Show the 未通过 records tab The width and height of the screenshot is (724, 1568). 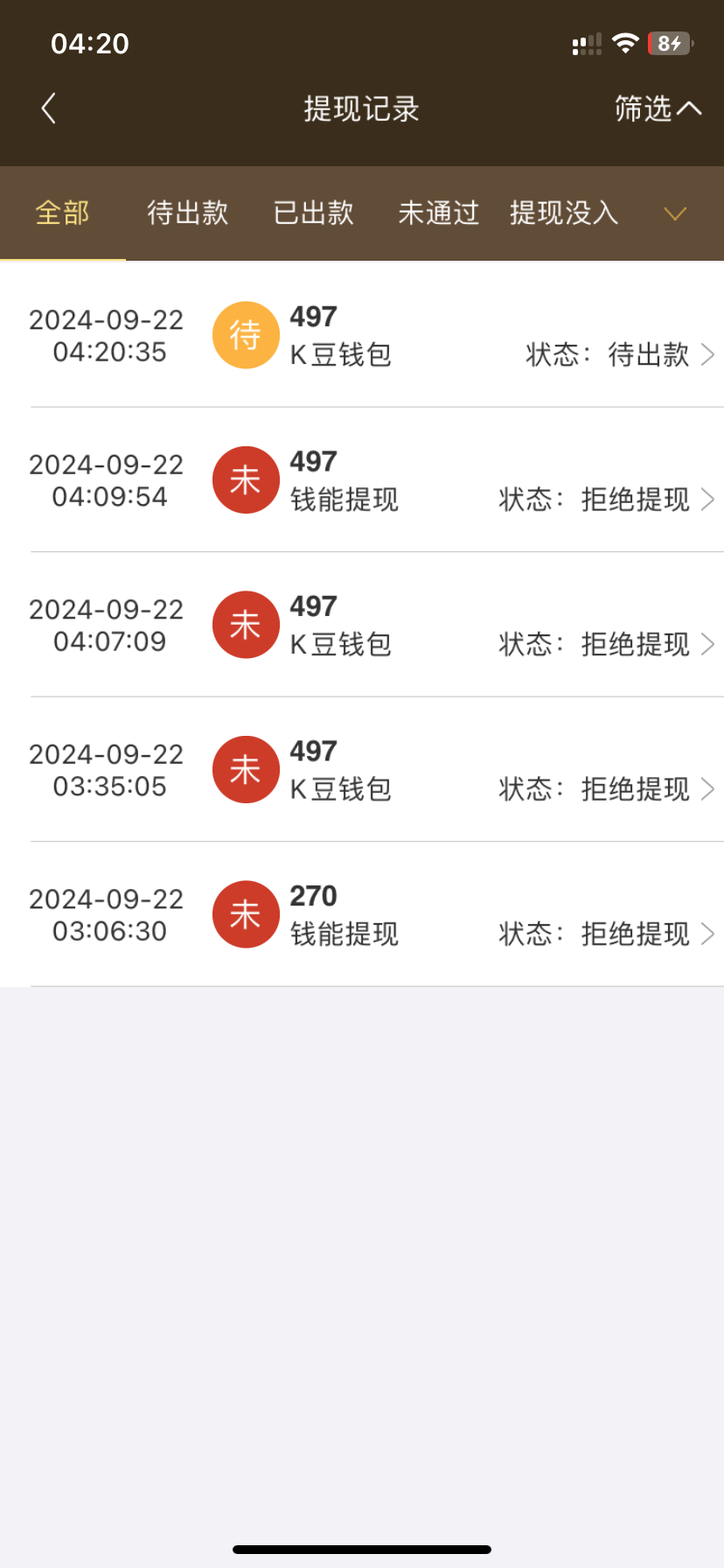pyautogui.click(x=438, y=213)
